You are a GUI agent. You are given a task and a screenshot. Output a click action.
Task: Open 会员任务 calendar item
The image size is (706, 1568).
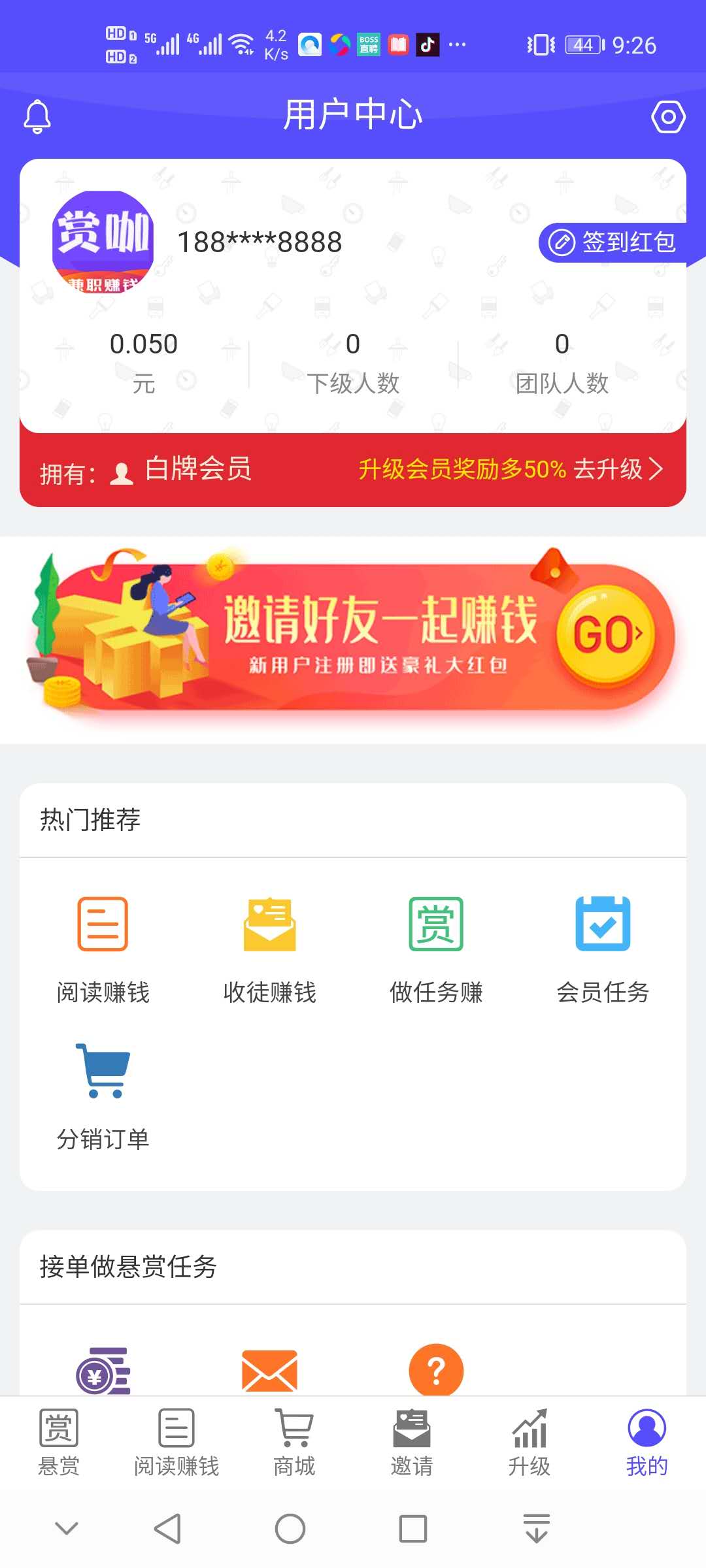coord(602,949)
